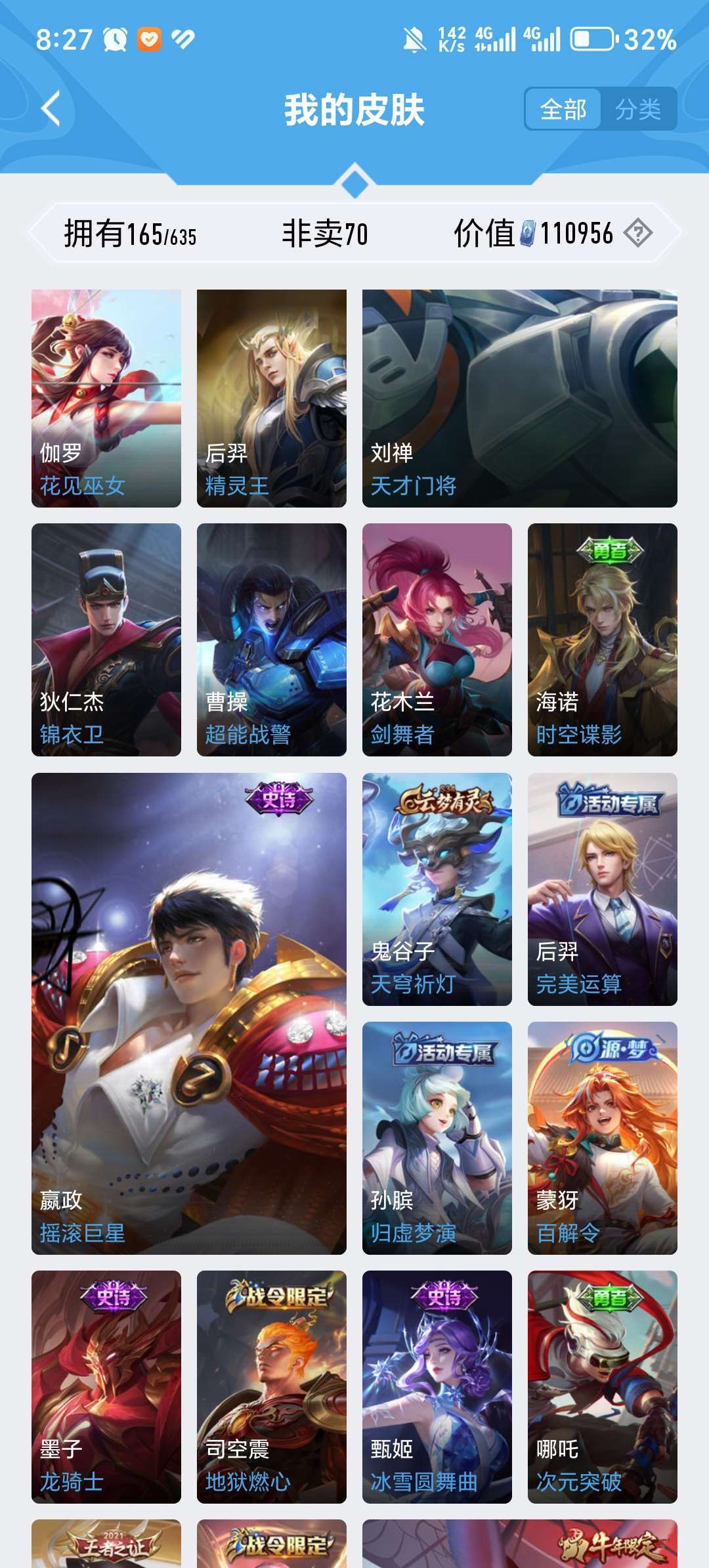View 甄姬 冰雪圆舞曲 skin

[x=437, y=1387]
